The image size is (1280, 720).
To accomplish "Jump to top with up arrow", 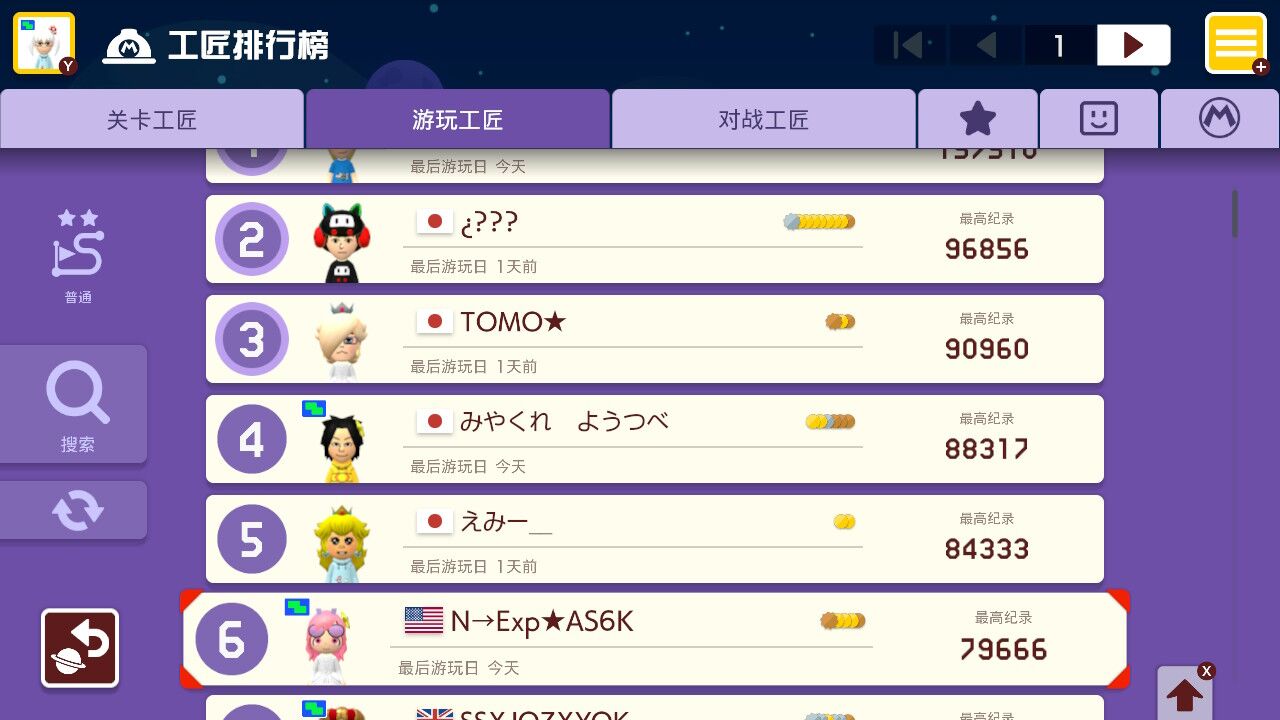I will tap(1185, 693).
